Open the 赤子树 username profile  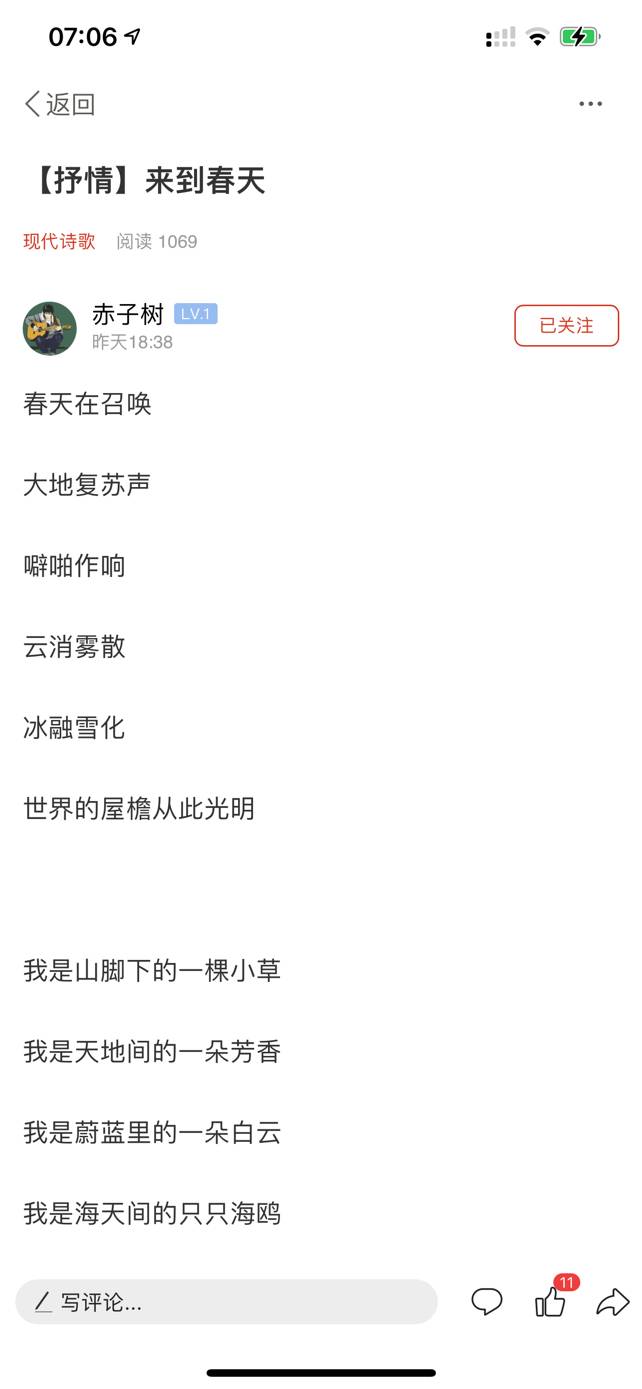128,315
